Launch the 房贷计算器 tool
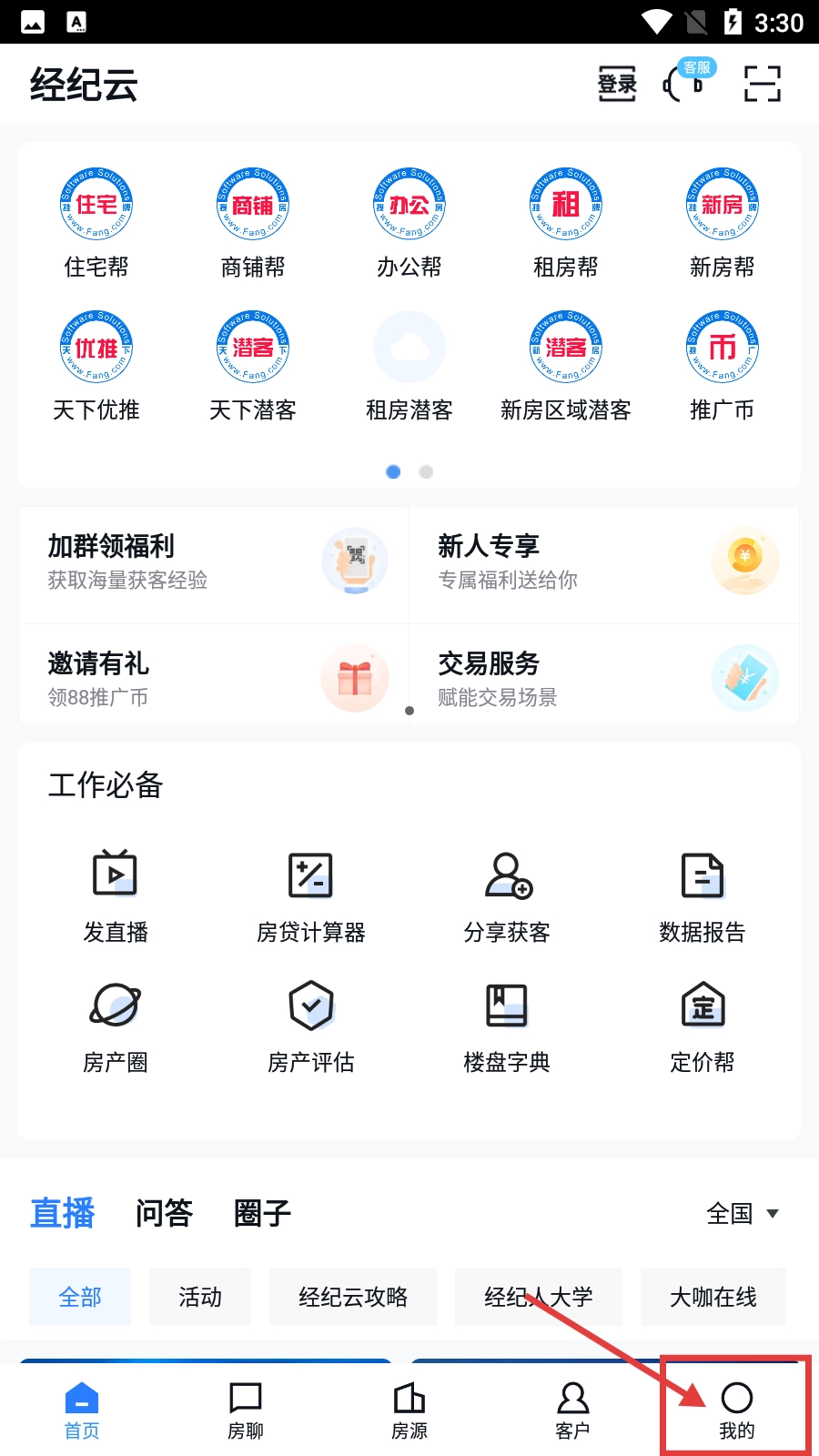This screenshot has width=819, height=1456. [311, 896]
